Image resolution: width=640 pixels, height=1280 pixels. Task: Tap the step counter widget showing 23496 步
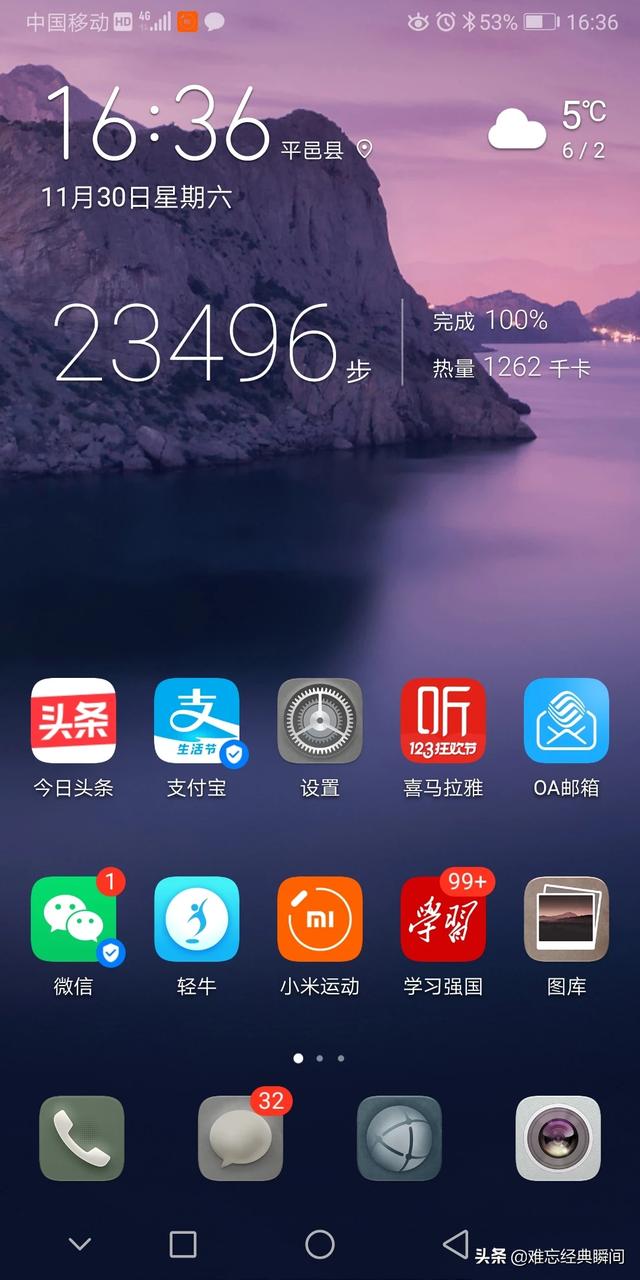(x=200, y=342)
